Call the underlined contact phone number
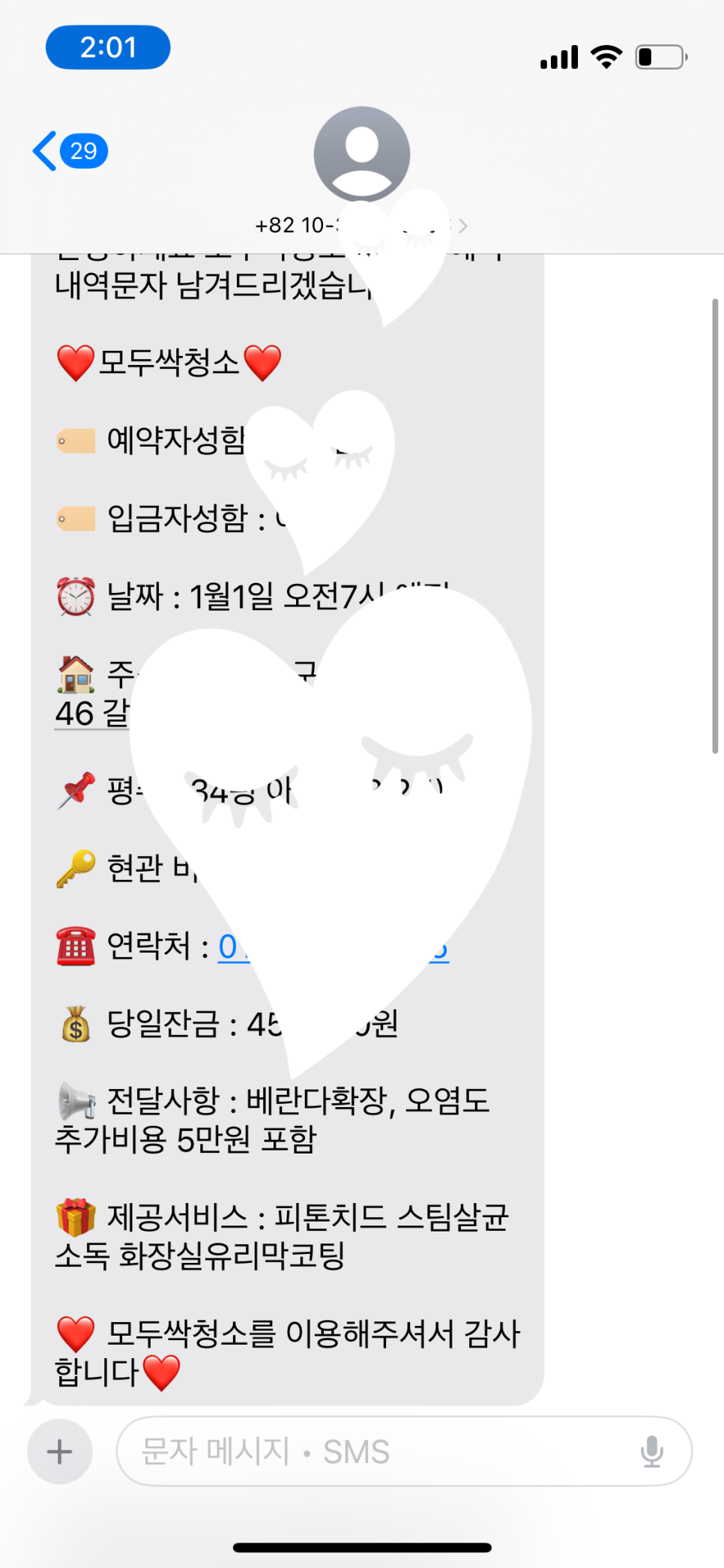 coord(233,947)
